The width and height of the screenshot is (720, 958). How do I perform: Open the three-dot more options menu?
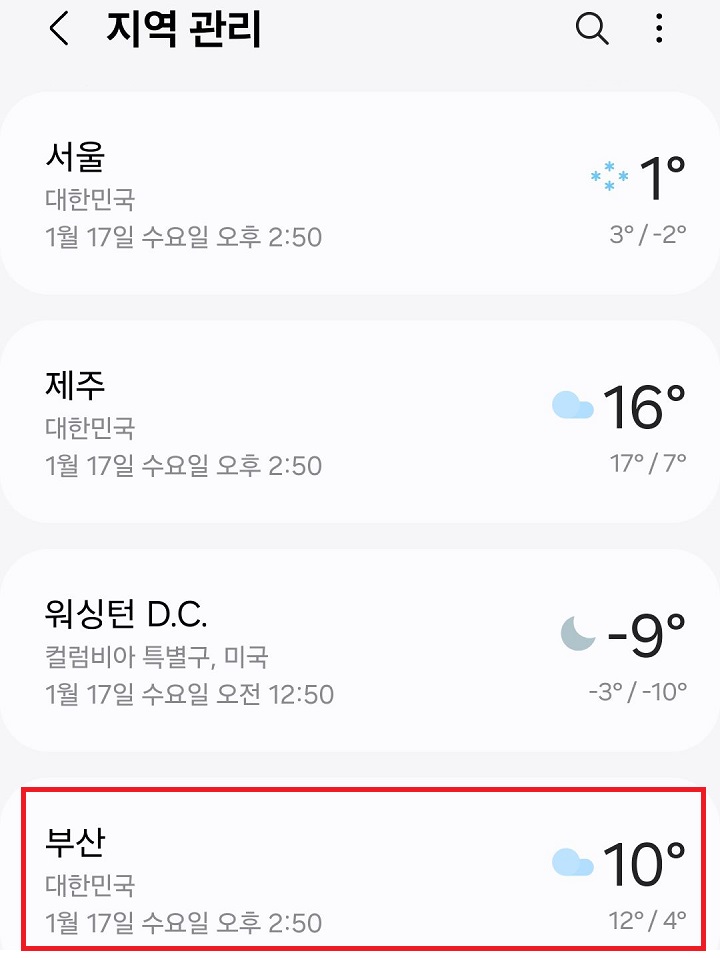click(660, 29)
